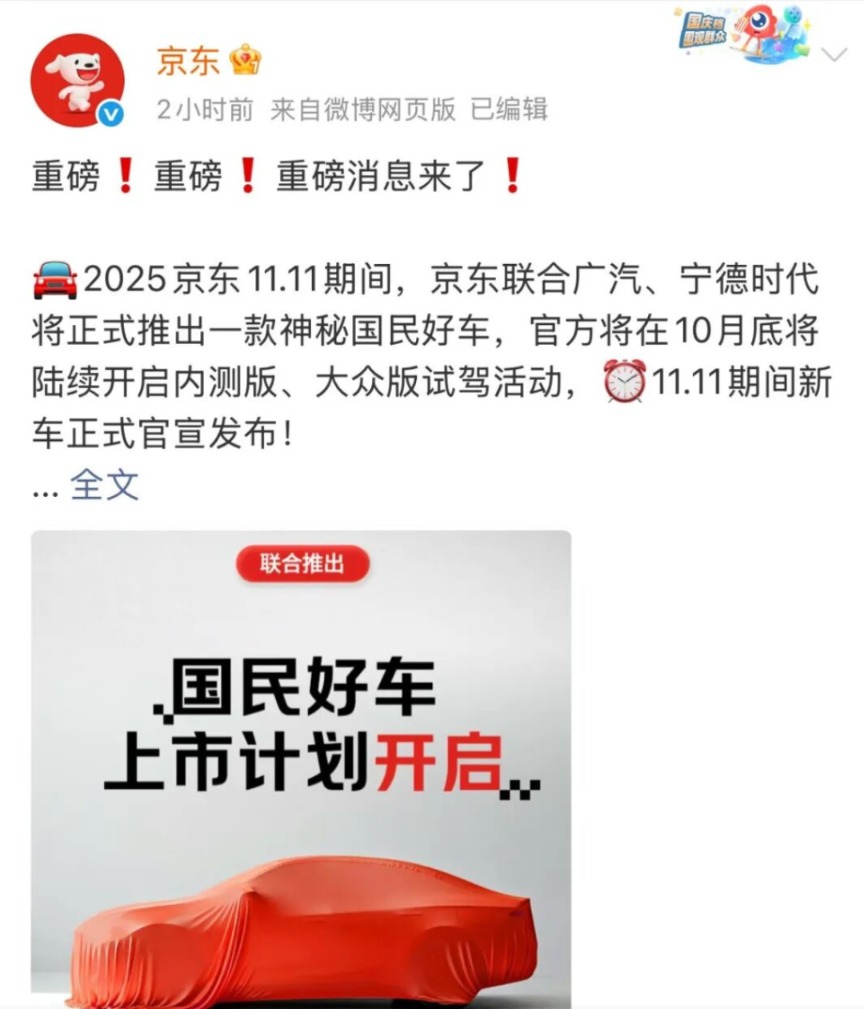Open 京东's profile avatar

(x=78, y=80)
